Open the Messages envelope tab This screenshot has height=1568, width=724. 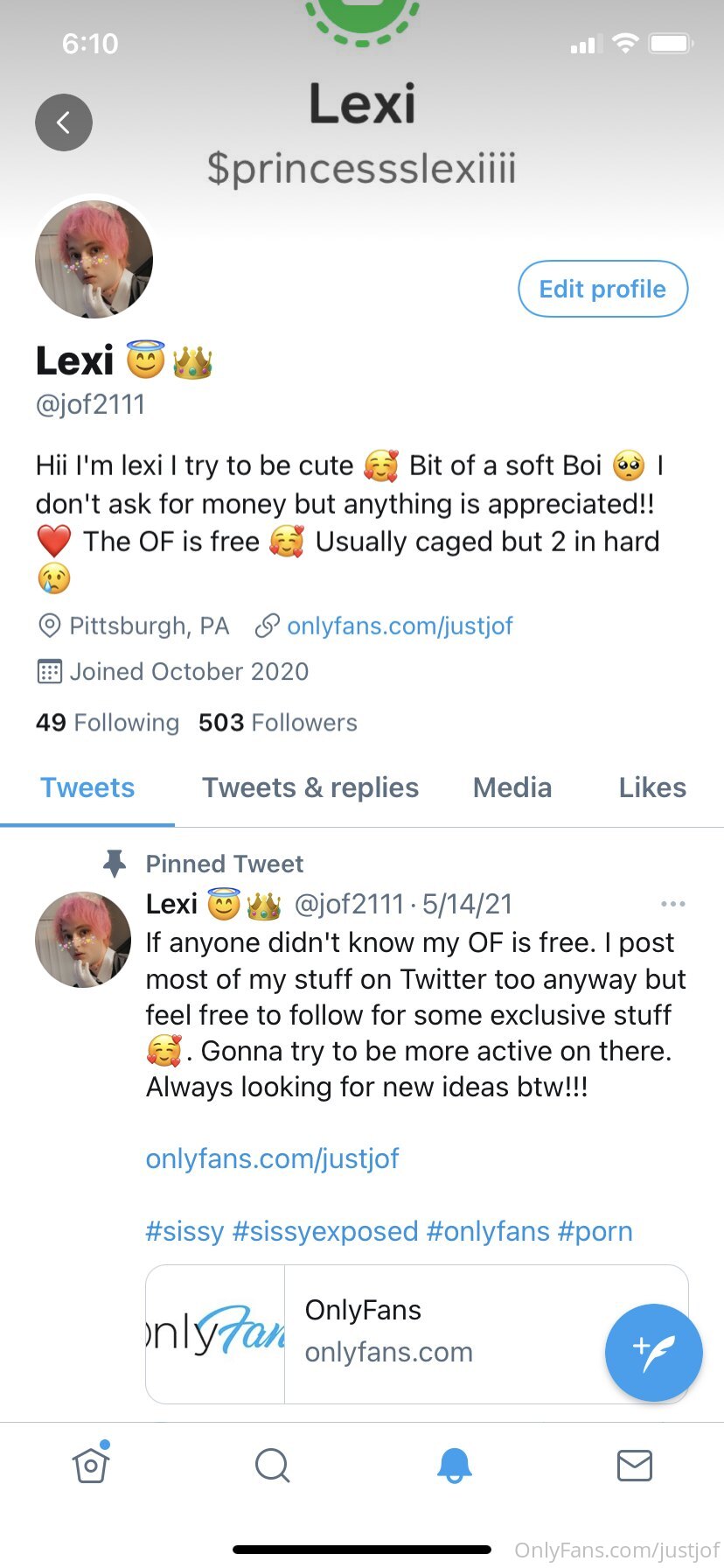tap(634, 1465)
